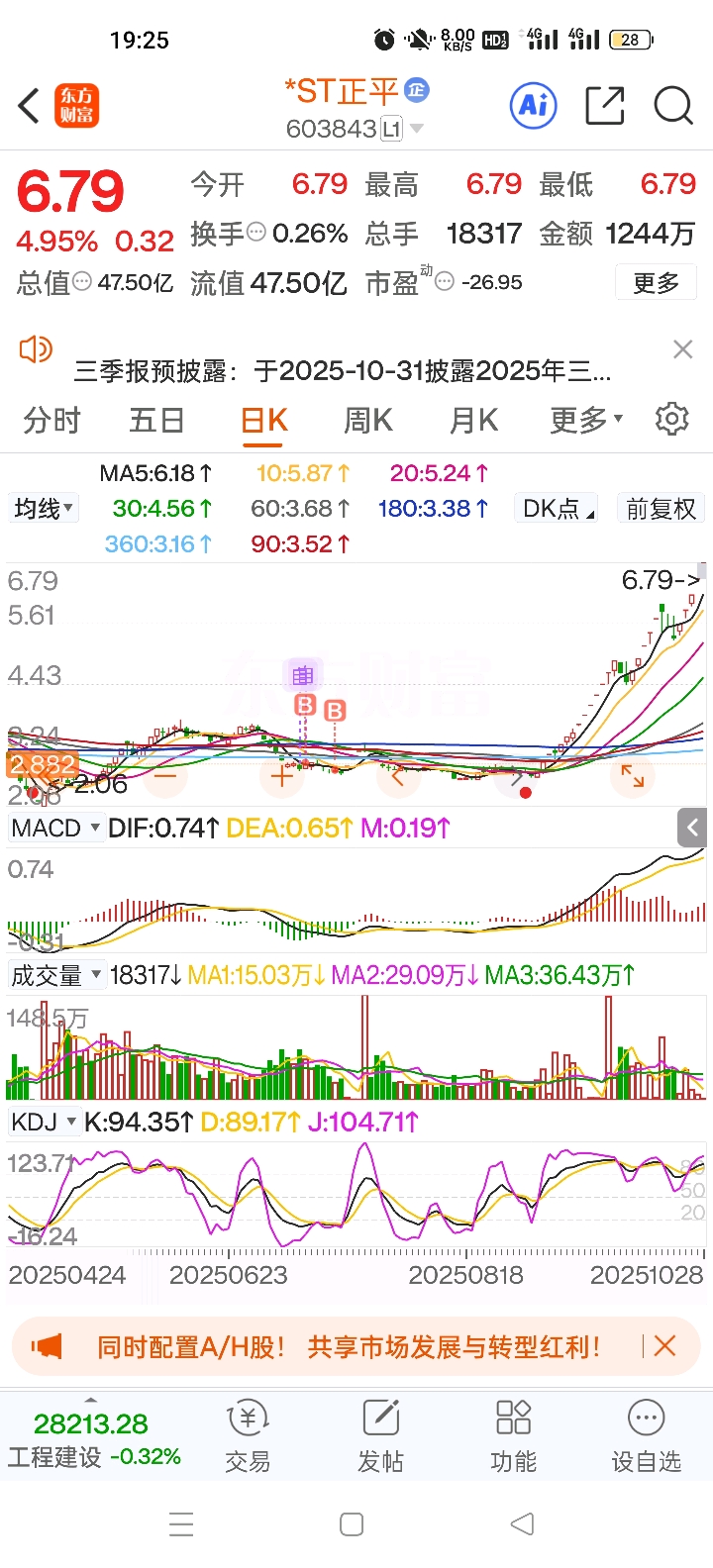Dismiss the 三季报预披露 notice
Screen dimensions: 713x1568
(x=682, y=349)
